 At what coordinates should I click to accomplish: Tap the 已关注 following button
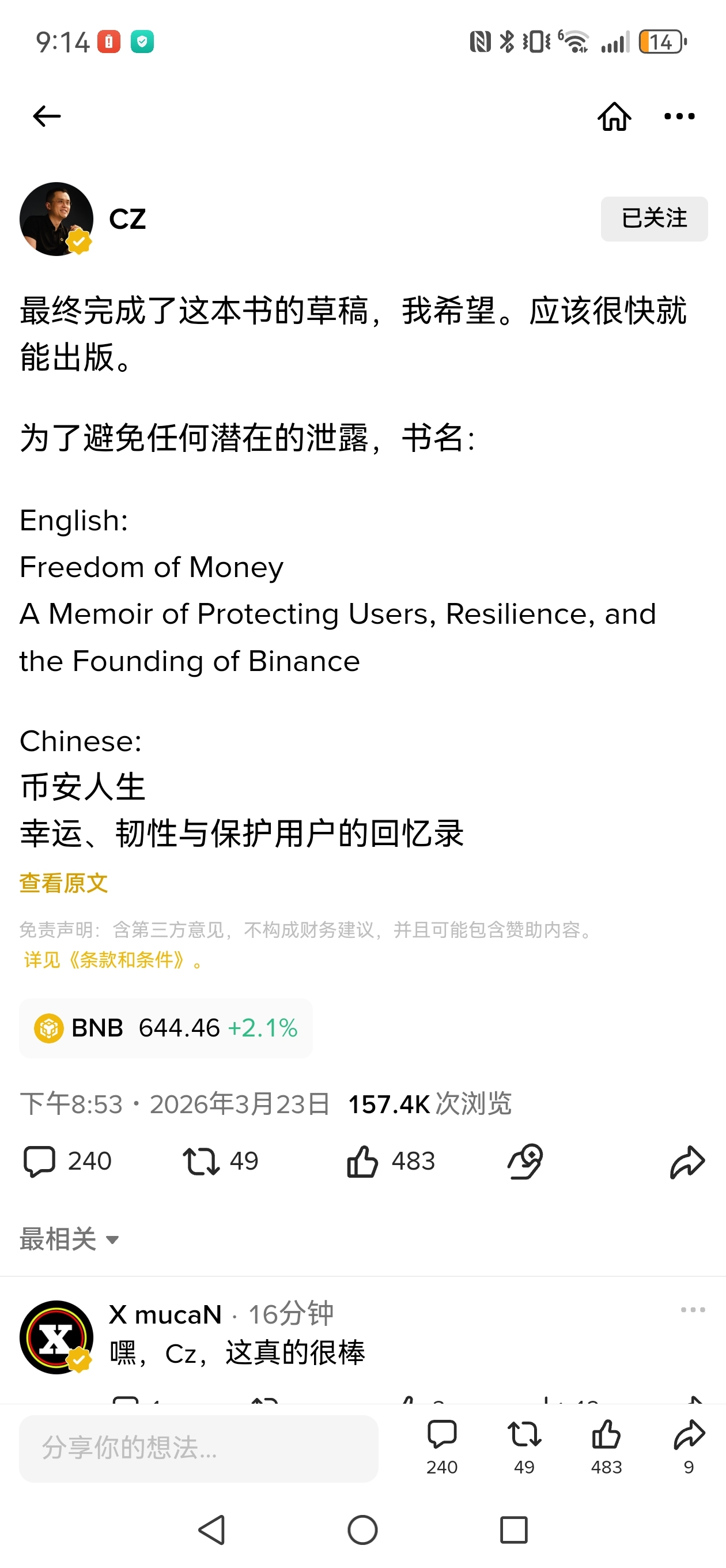(653, 218)
